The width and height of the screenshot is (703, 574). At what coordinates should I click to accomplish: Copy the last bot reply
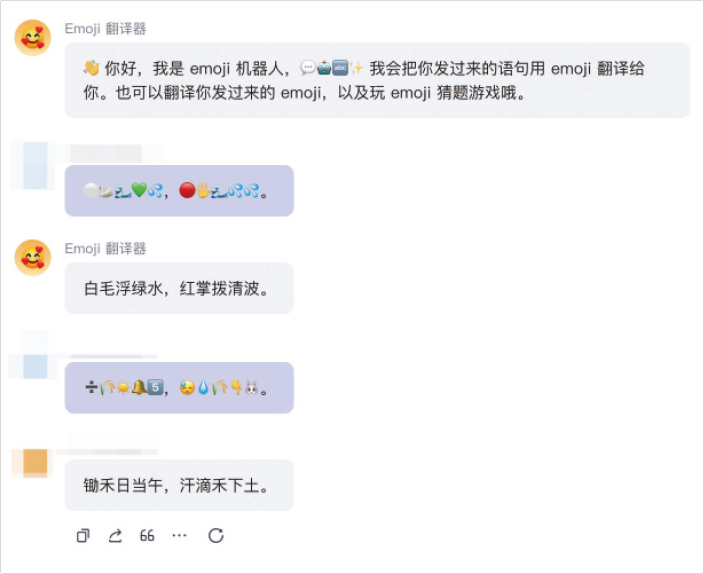pyautogui.click(x=83, y=536)
